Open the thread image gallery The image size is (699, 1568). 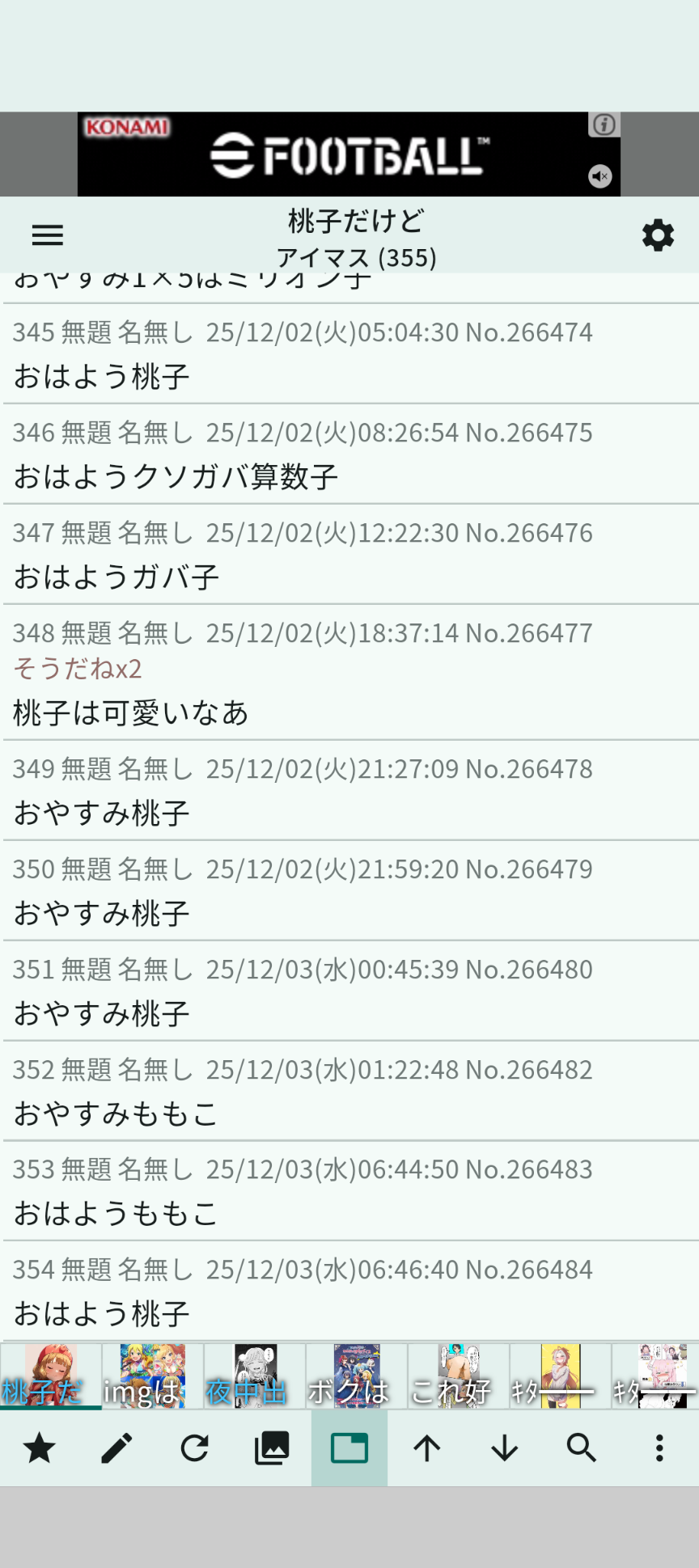[272, 1448]
